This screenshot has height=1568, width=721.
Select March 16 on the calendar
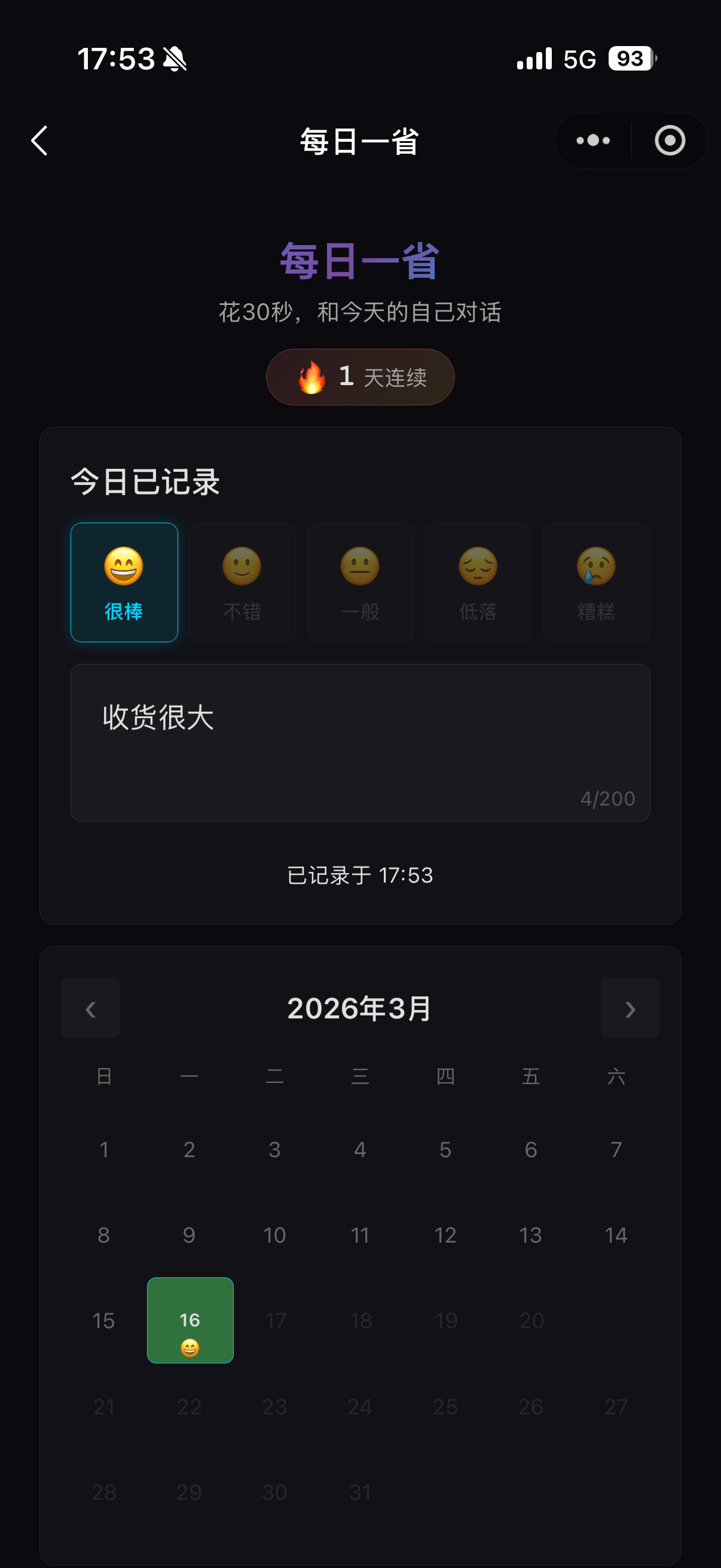coord(190,1321)
